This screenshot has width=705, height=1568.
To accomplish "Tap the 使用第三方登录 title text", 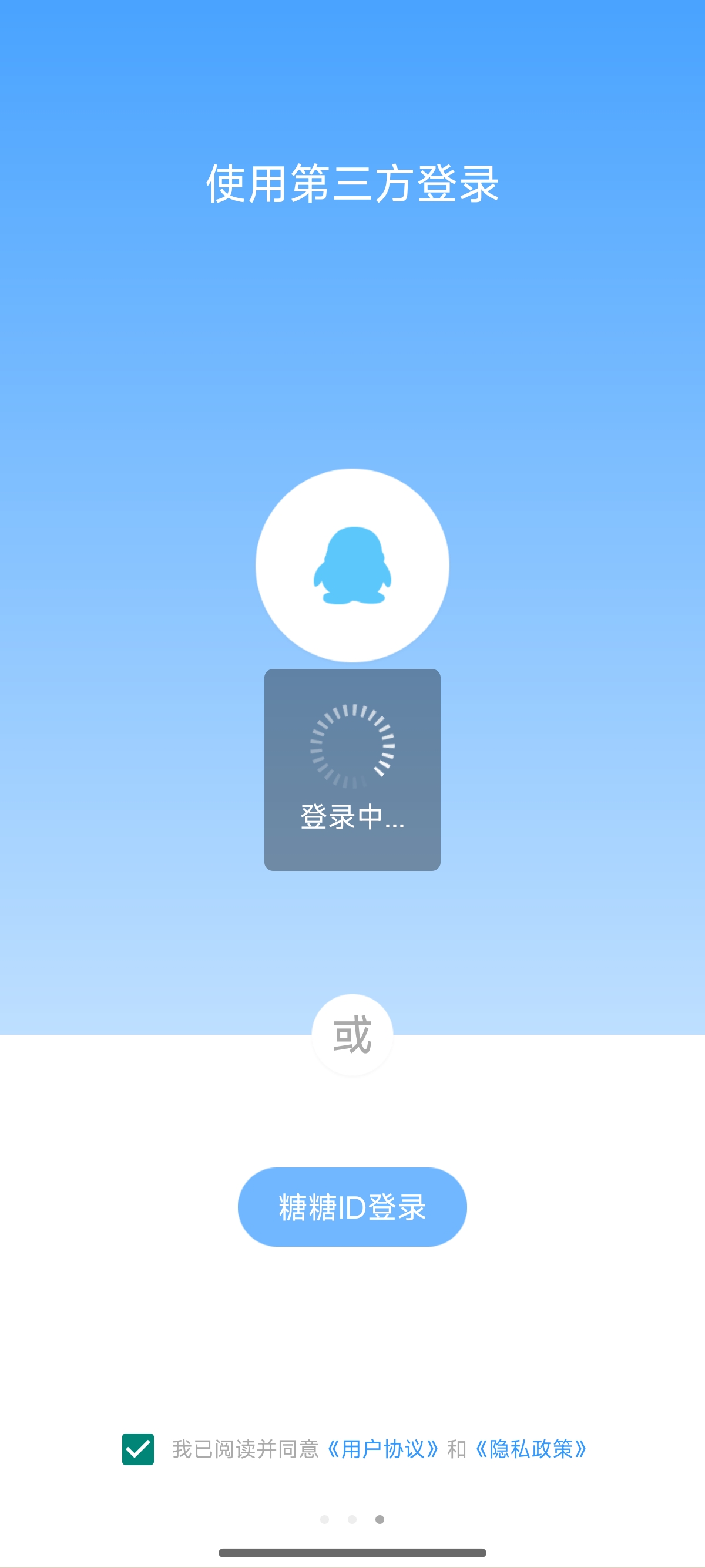I will pyautogui.click(x=352, y=183).
